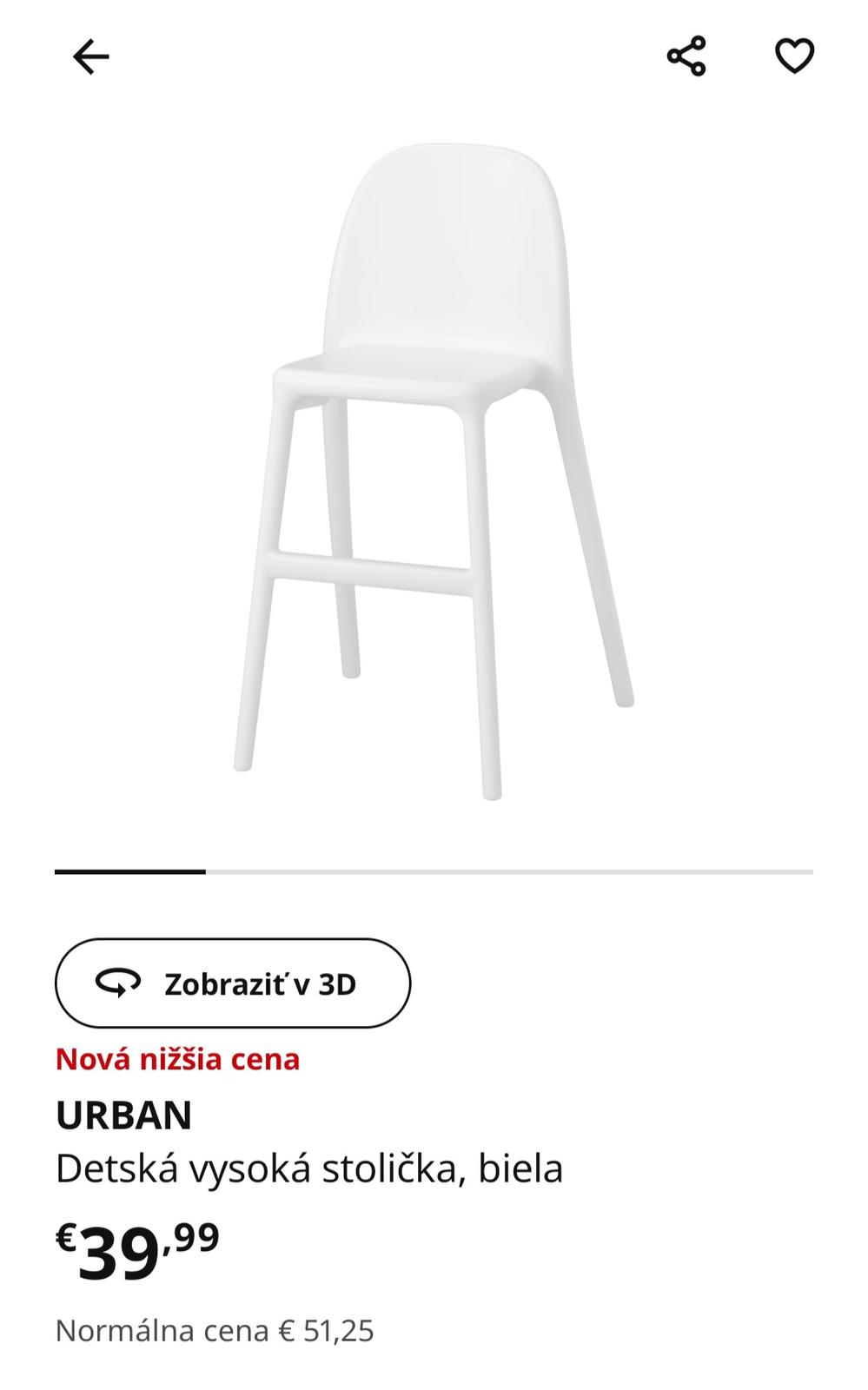Screen dimensions: 868x1390
Task: Open the white chair product image
Action: coord(434,469)
